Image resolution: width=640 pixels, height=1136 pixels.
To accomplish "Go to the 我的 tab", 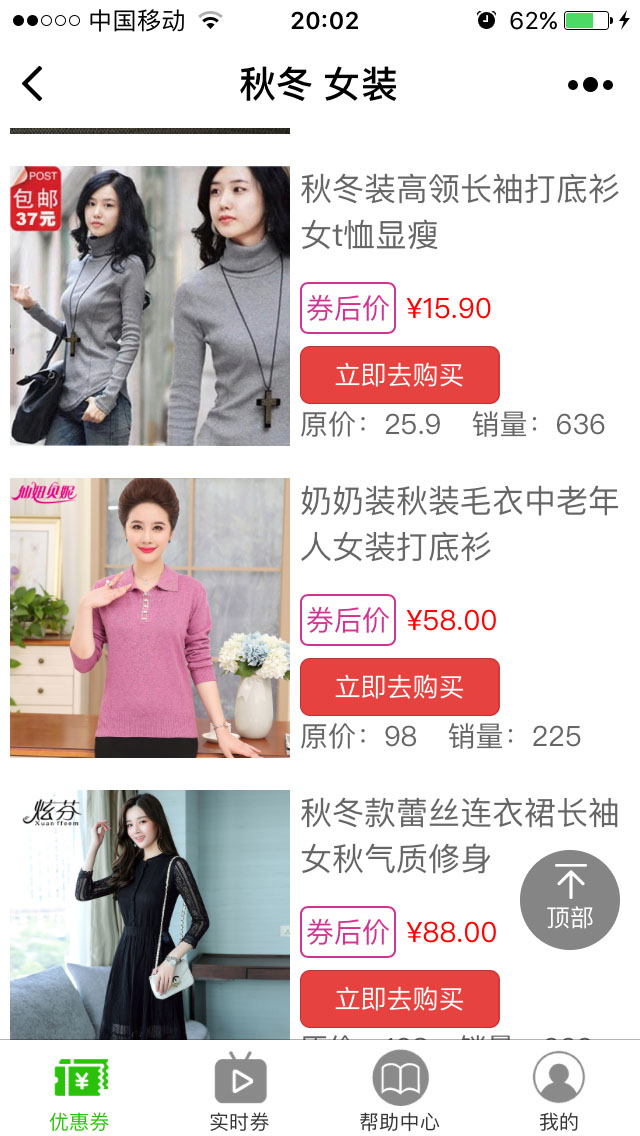I will pos(559,1091).
